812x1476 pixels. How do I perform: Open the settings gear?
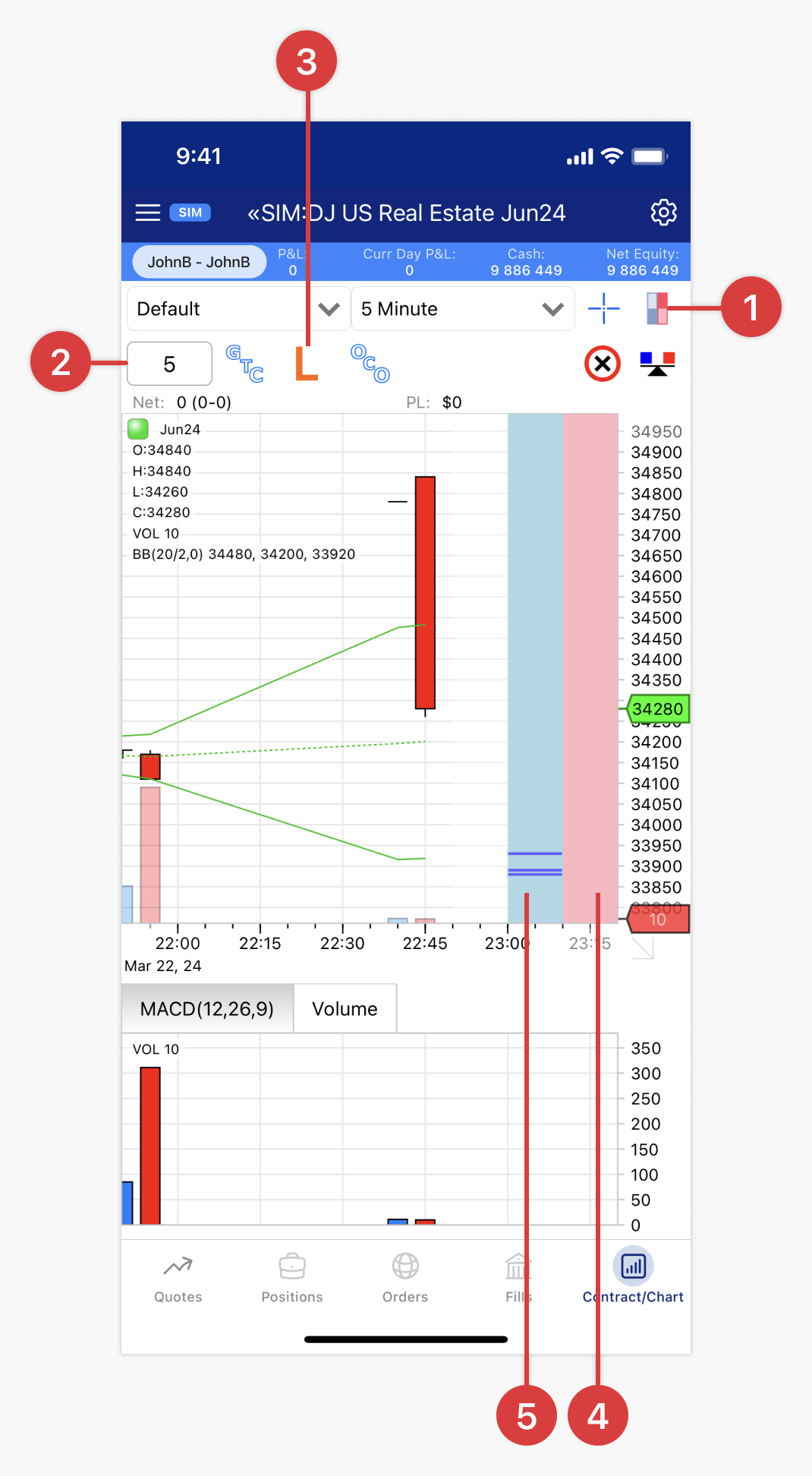point(663,213)
